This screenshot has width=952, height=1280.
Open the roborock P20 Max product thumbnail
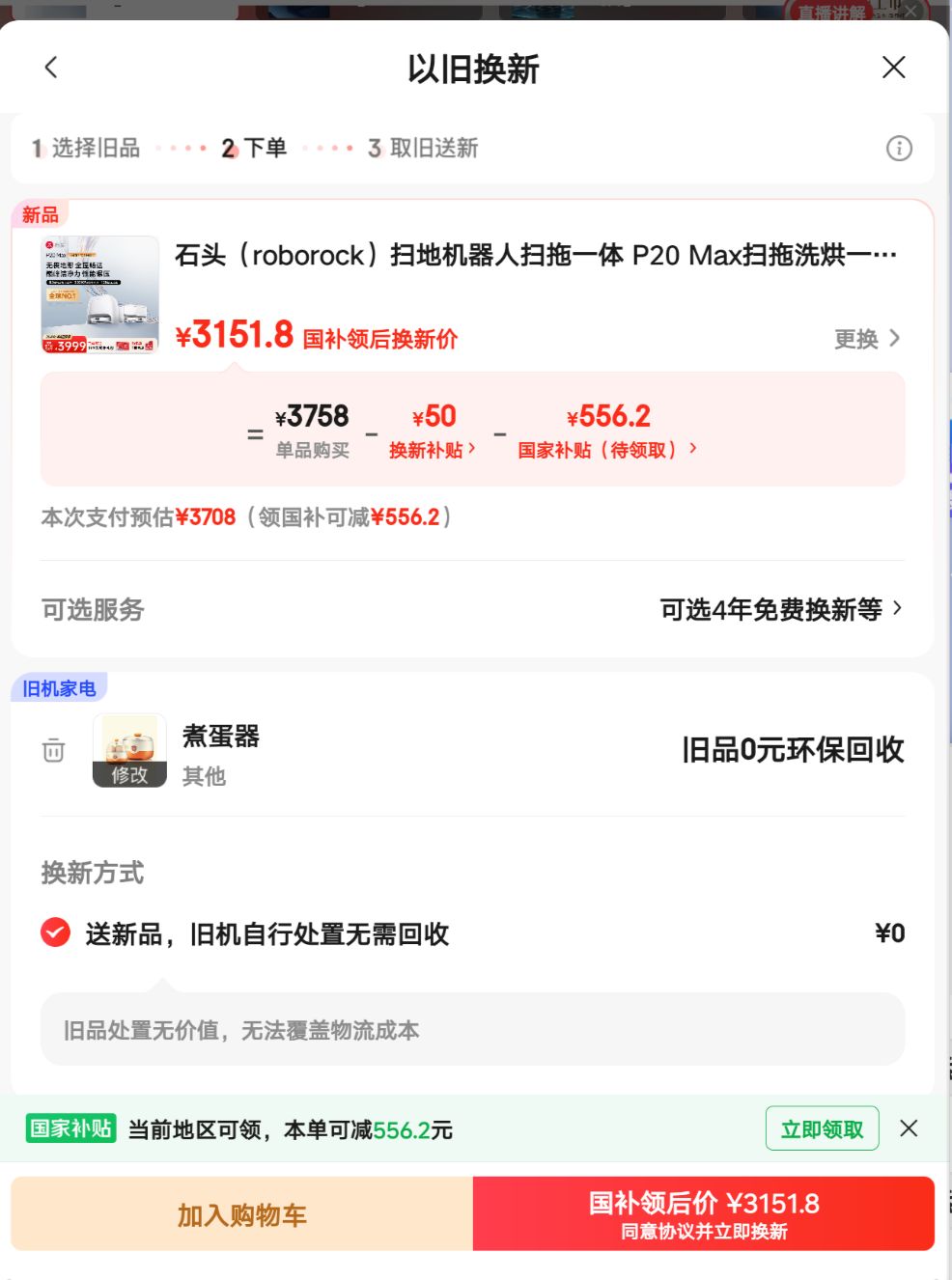click(100, 294)
